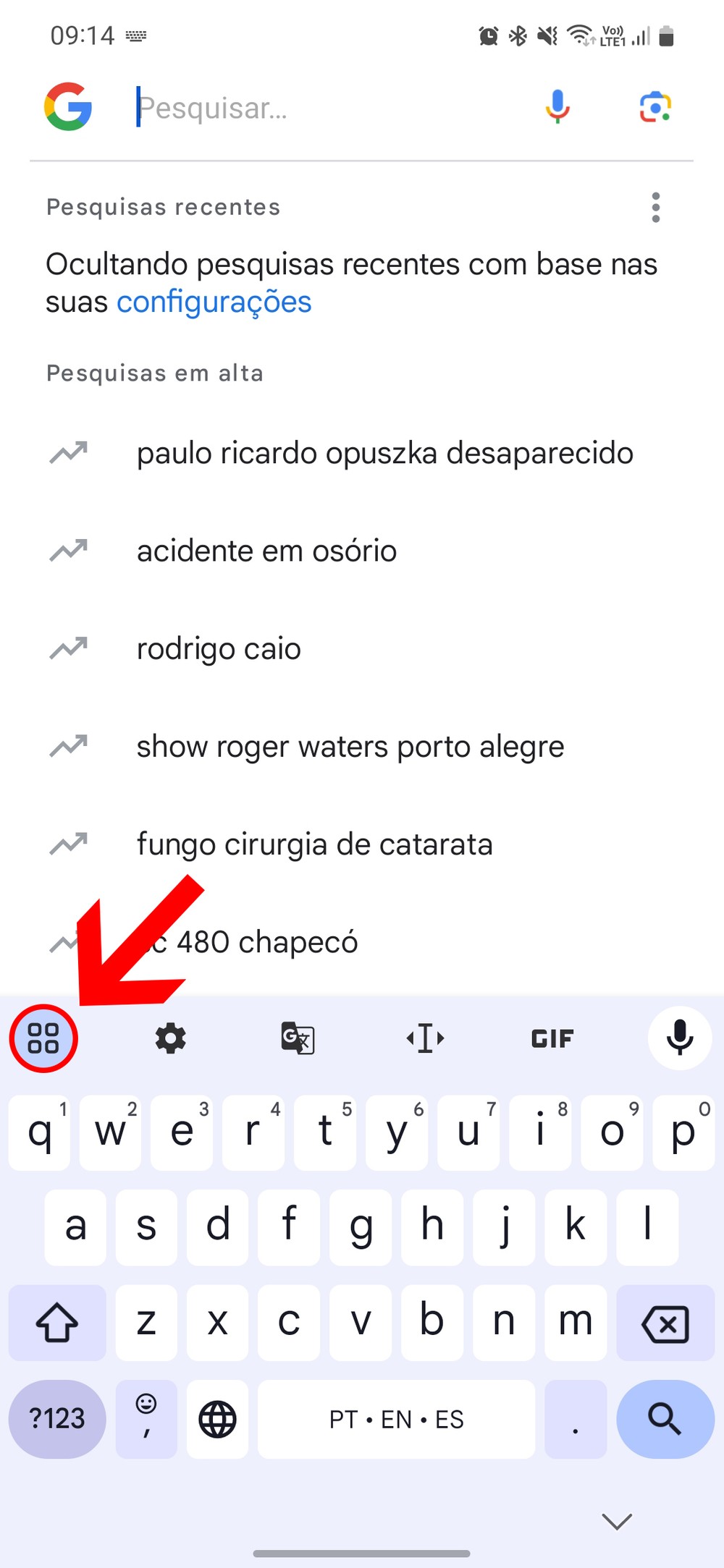
Task: Start voice search with microphone icon
Action: 557,107
